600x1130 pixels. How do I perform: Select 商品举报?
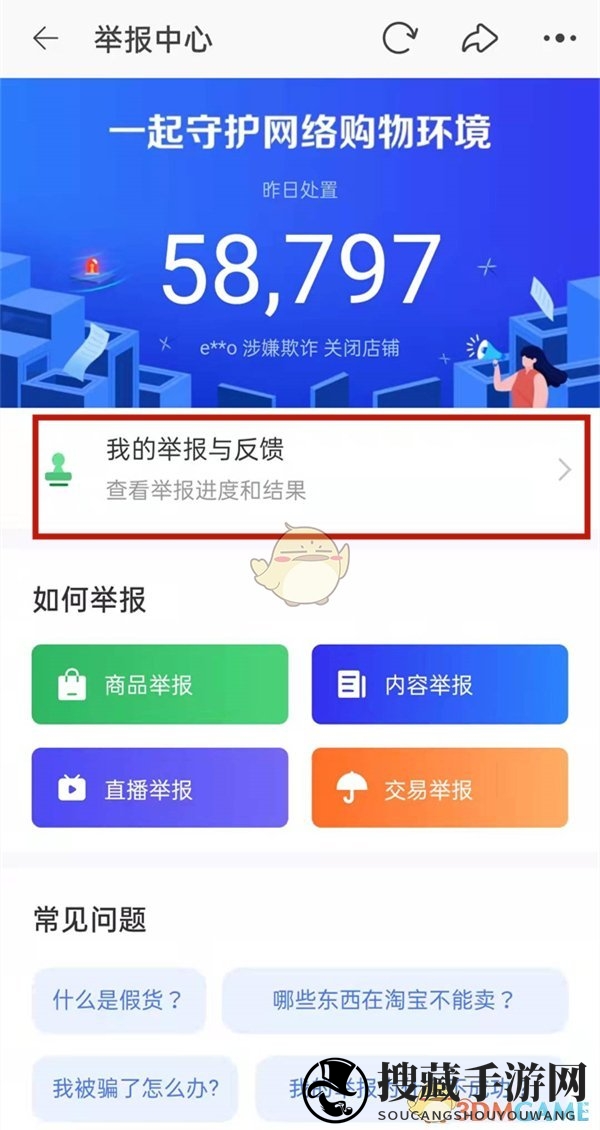(160, 685)
